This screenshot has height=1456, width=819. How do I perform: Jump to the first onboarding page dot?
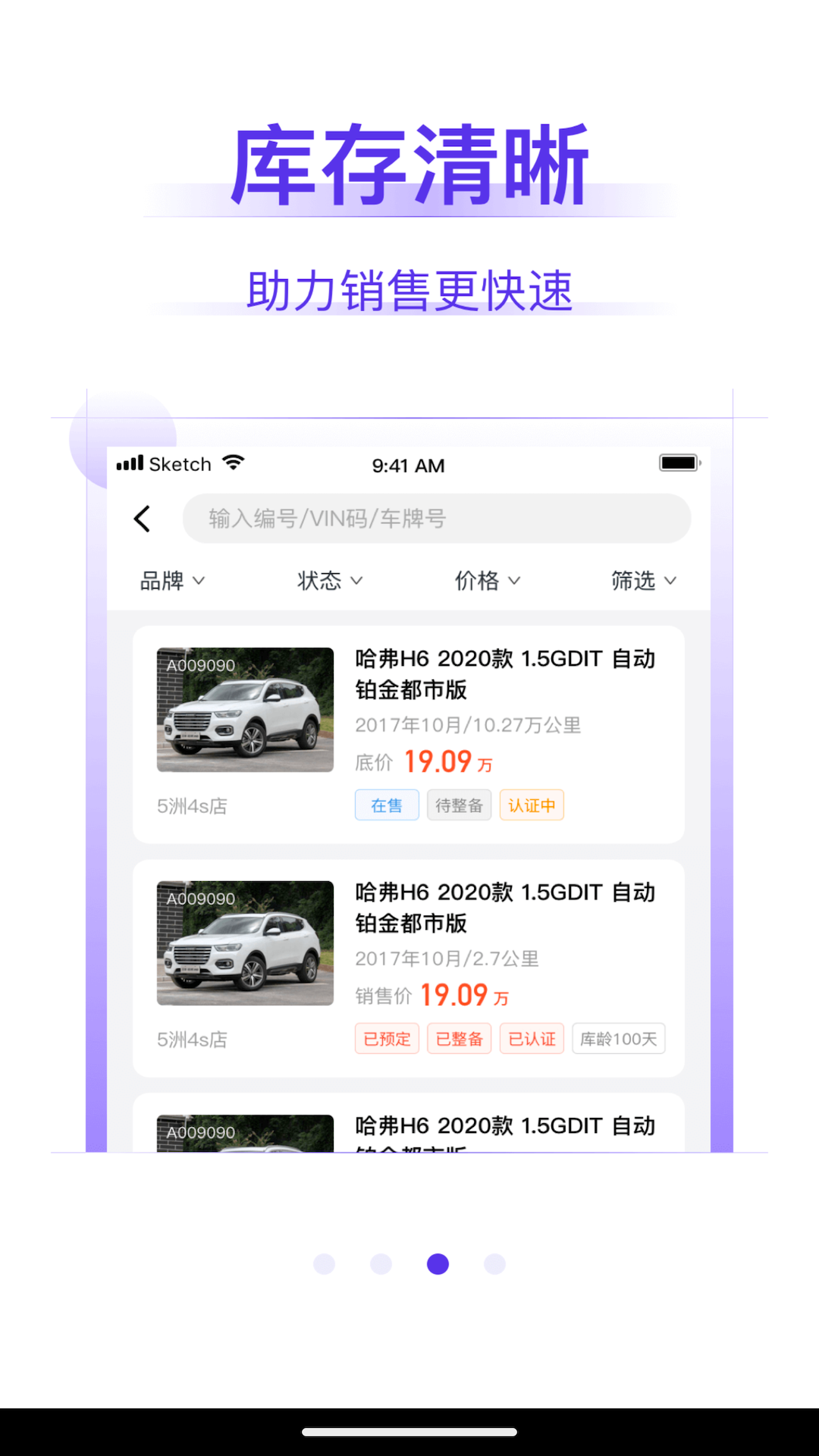[325, 1264]
